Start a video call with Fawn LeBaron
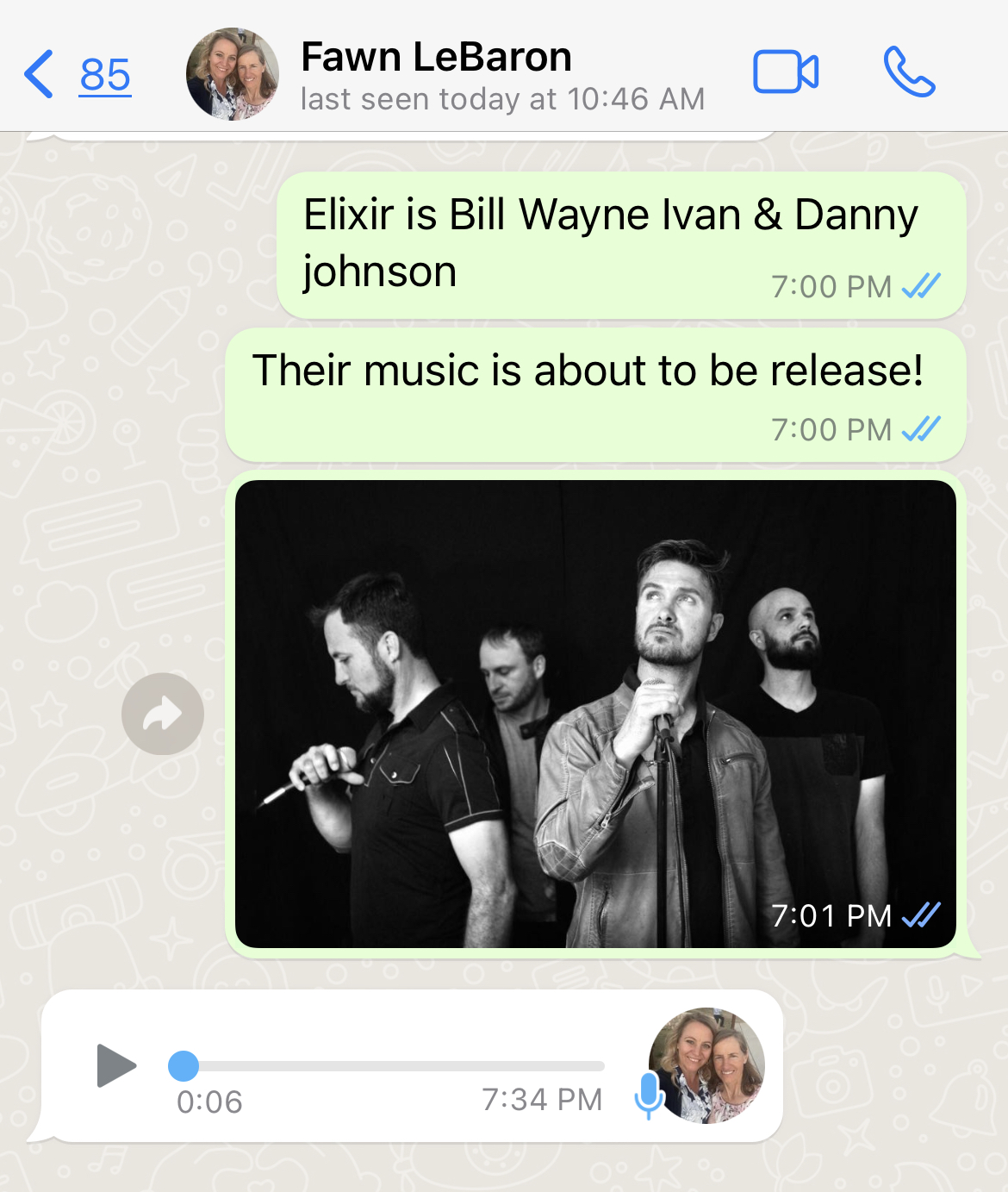This screenshot has height=1192, width=1008. coord(785,72)
